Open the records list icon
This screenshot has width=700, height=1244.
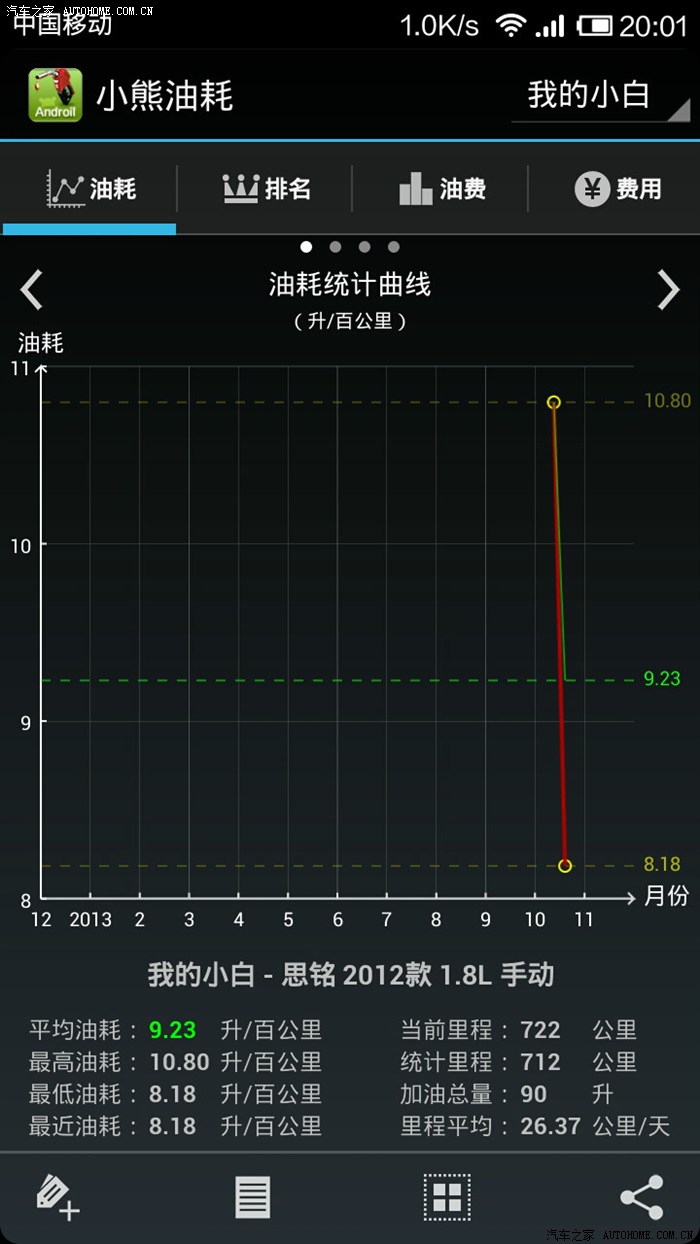point(252,1197)
